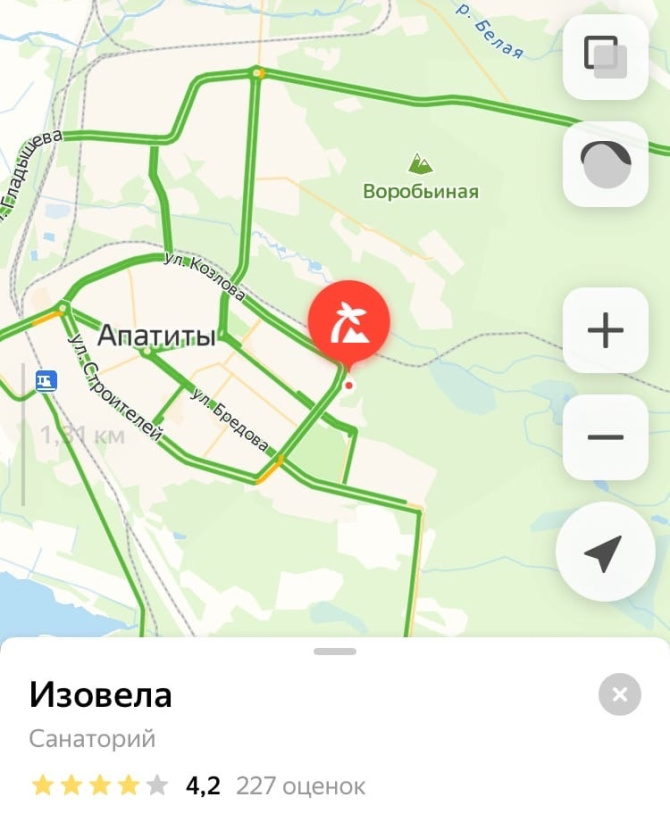Open the map layers button
Image resolution: width=670 pixels, height=822 pixels.
604,57
